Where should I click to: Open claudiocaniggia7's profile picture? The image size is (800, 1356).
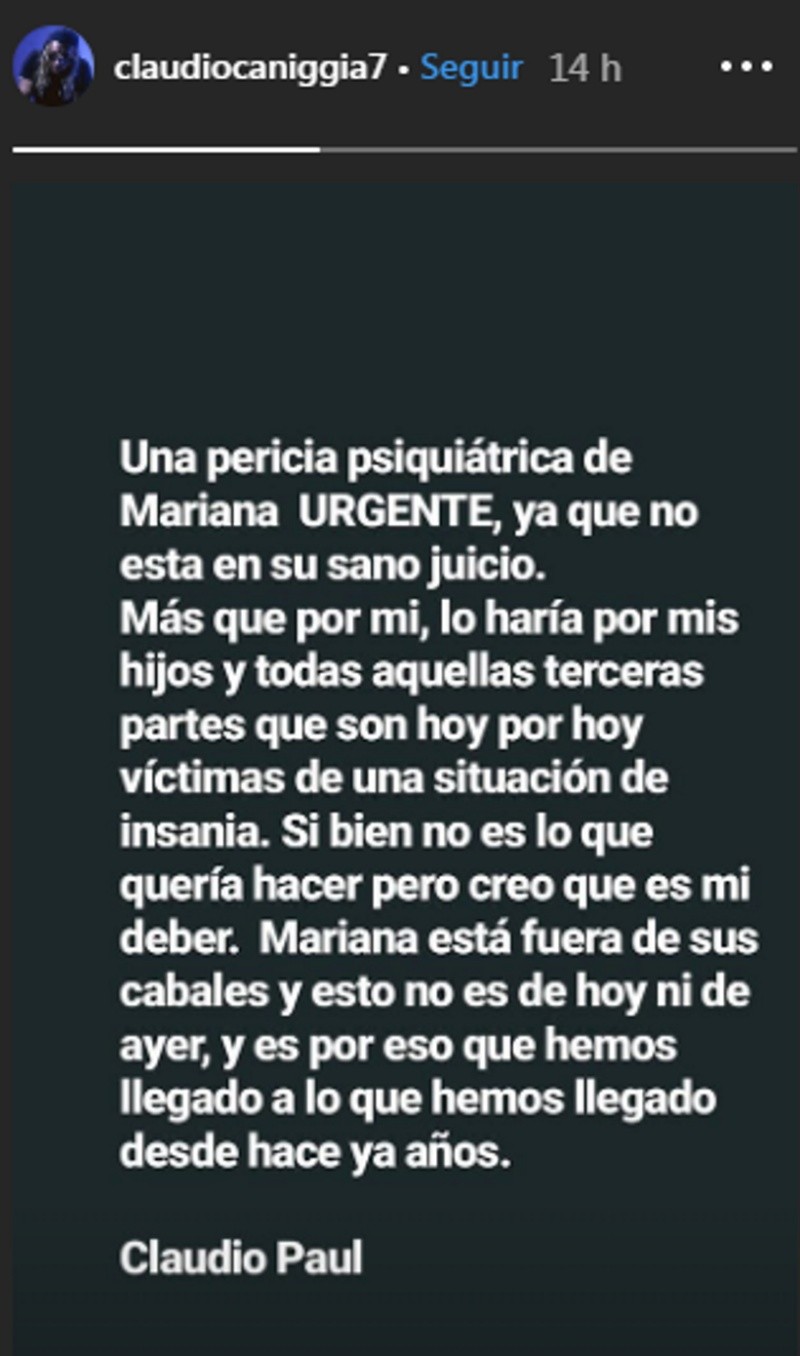(x=53, y=67)
